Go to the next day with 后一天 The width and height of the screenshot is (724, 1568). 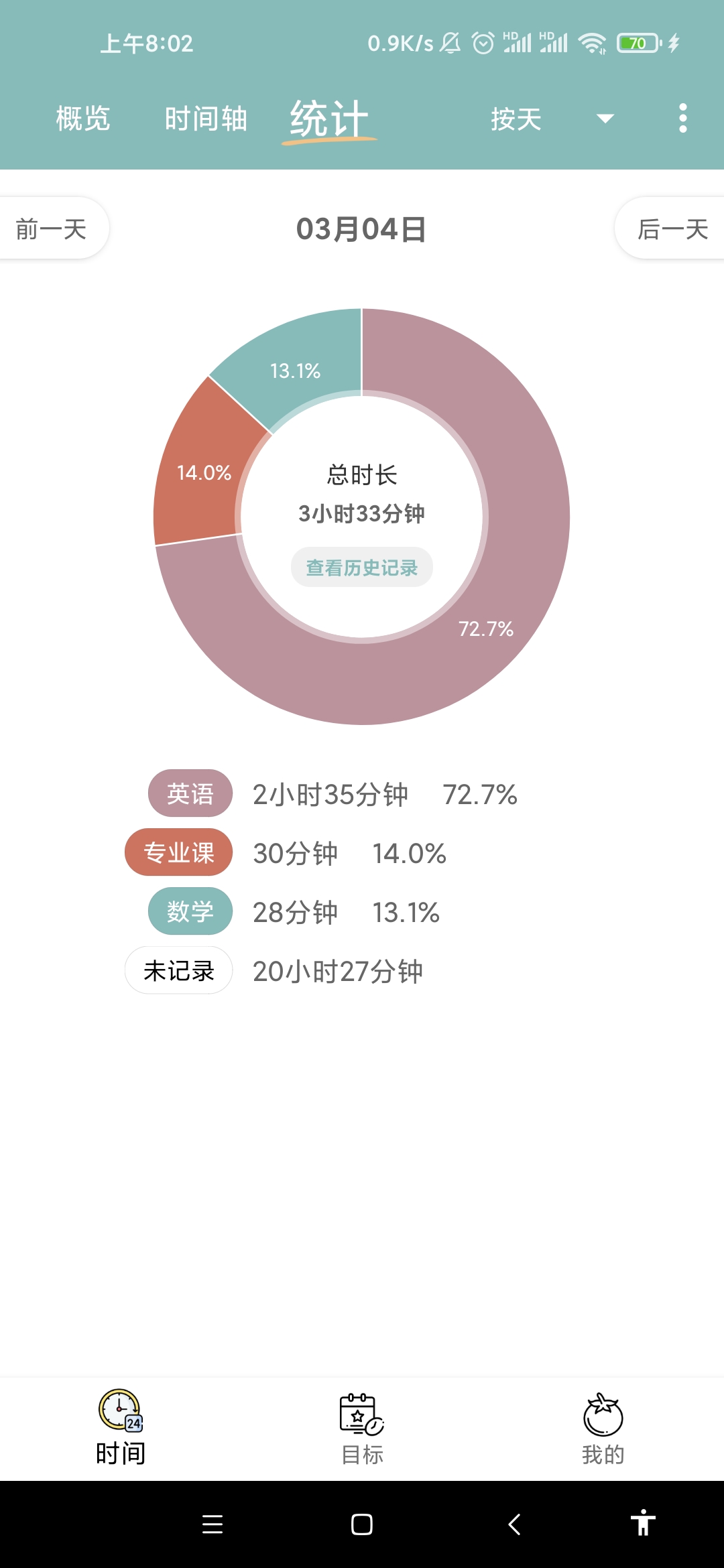tap(672, 229)
